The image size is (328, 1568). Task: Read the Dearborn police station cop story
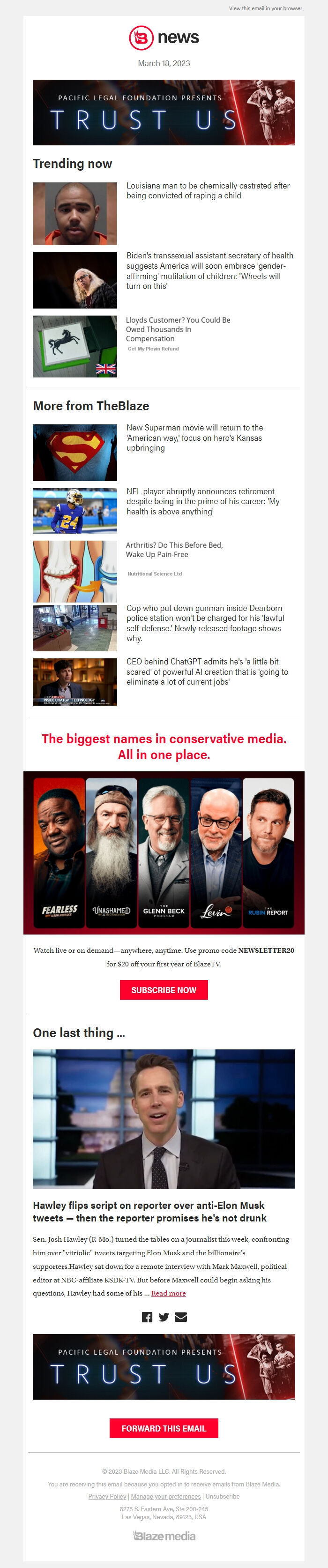pyautogui.click(x=204, y=623)
